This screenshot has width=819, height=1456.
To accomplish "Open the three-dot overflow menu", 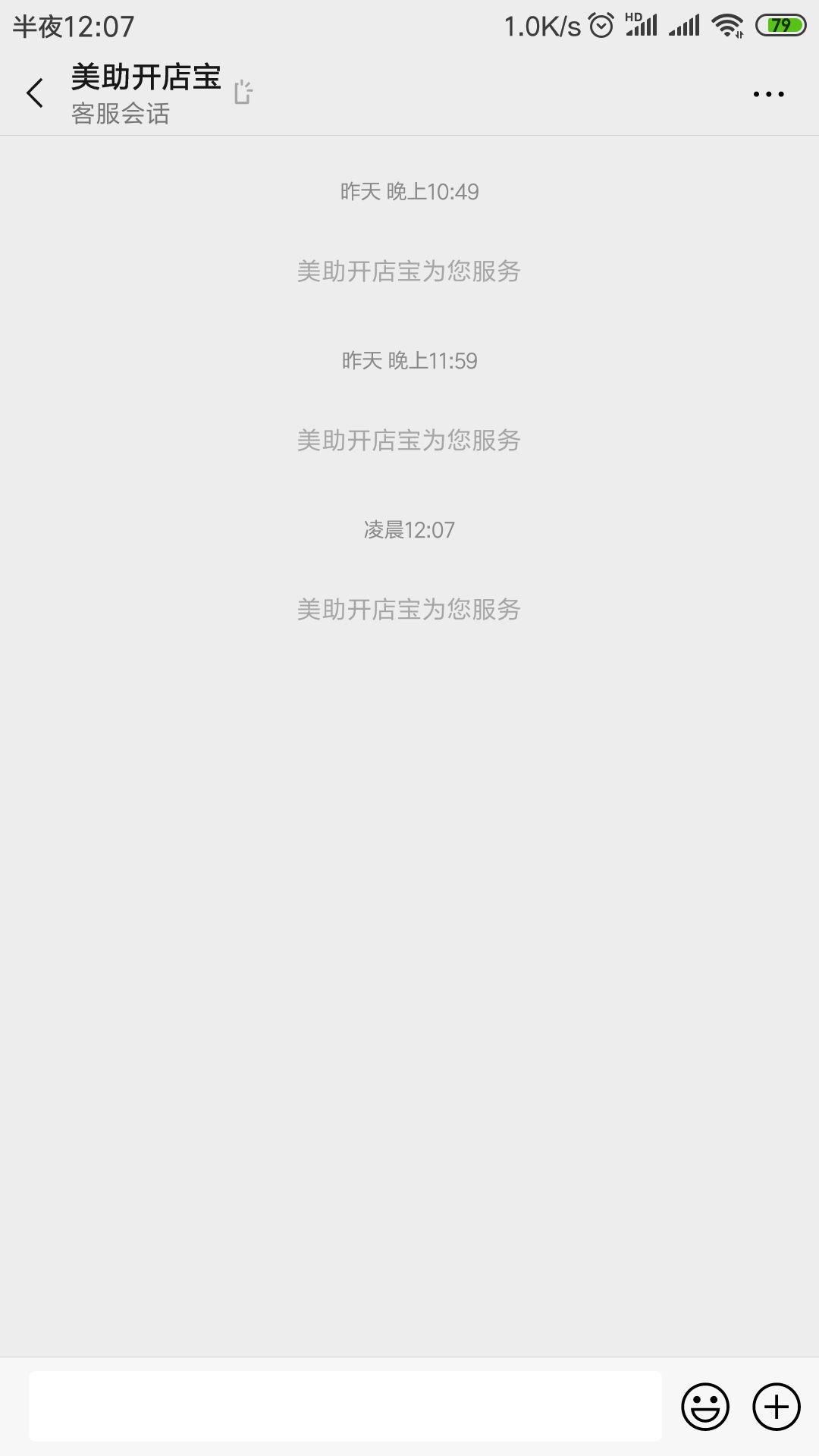I will pos(768,94).
